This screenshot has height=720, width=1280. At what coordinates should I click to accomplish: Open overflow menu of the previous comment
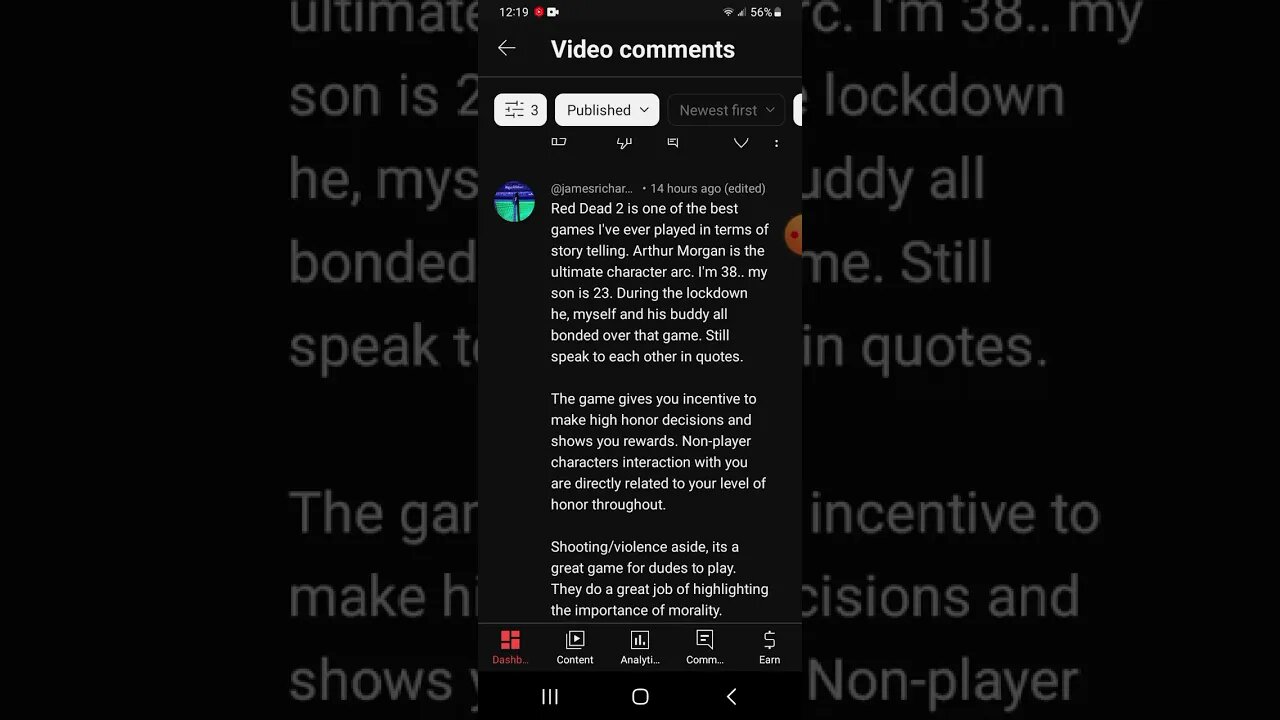776,143
